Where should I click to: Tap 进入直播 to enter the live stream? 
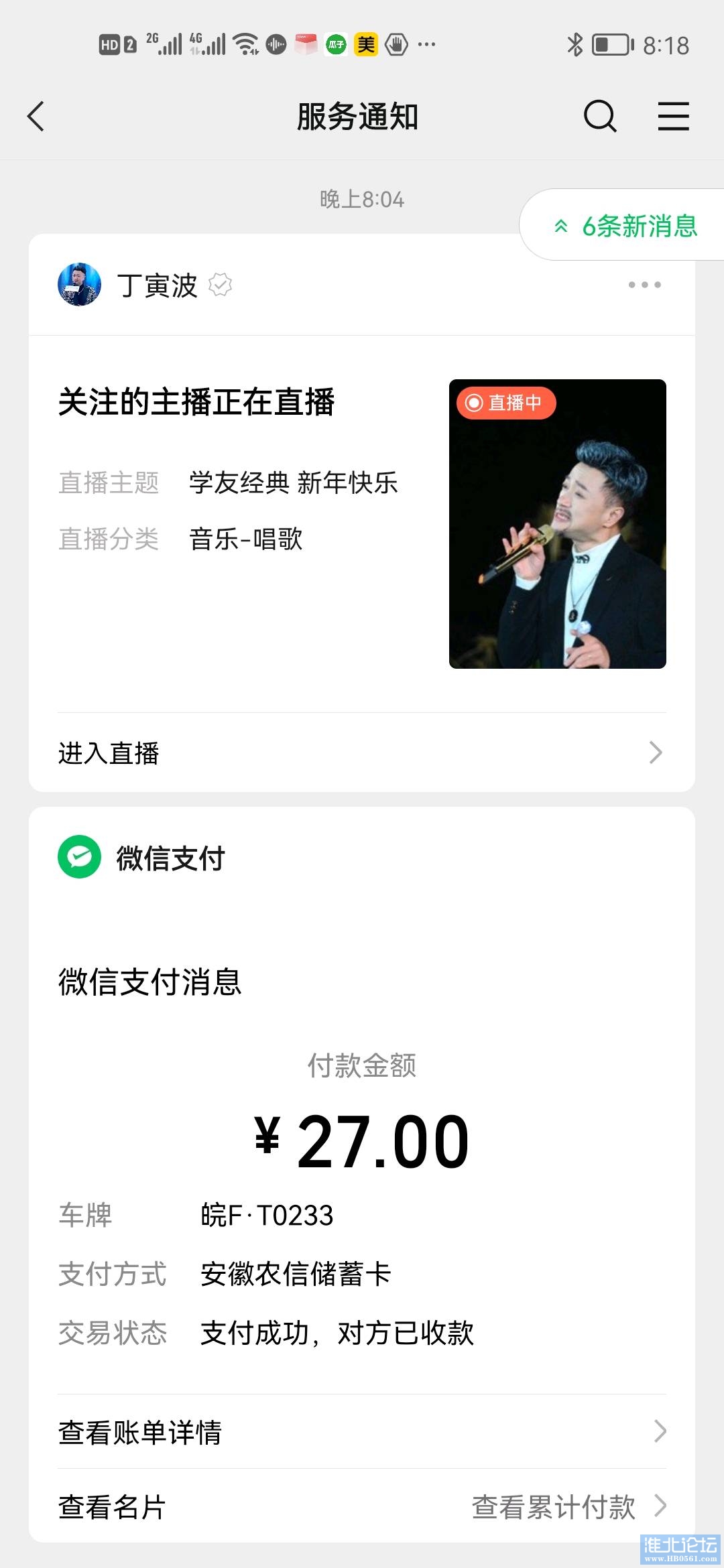pos(361,753)
